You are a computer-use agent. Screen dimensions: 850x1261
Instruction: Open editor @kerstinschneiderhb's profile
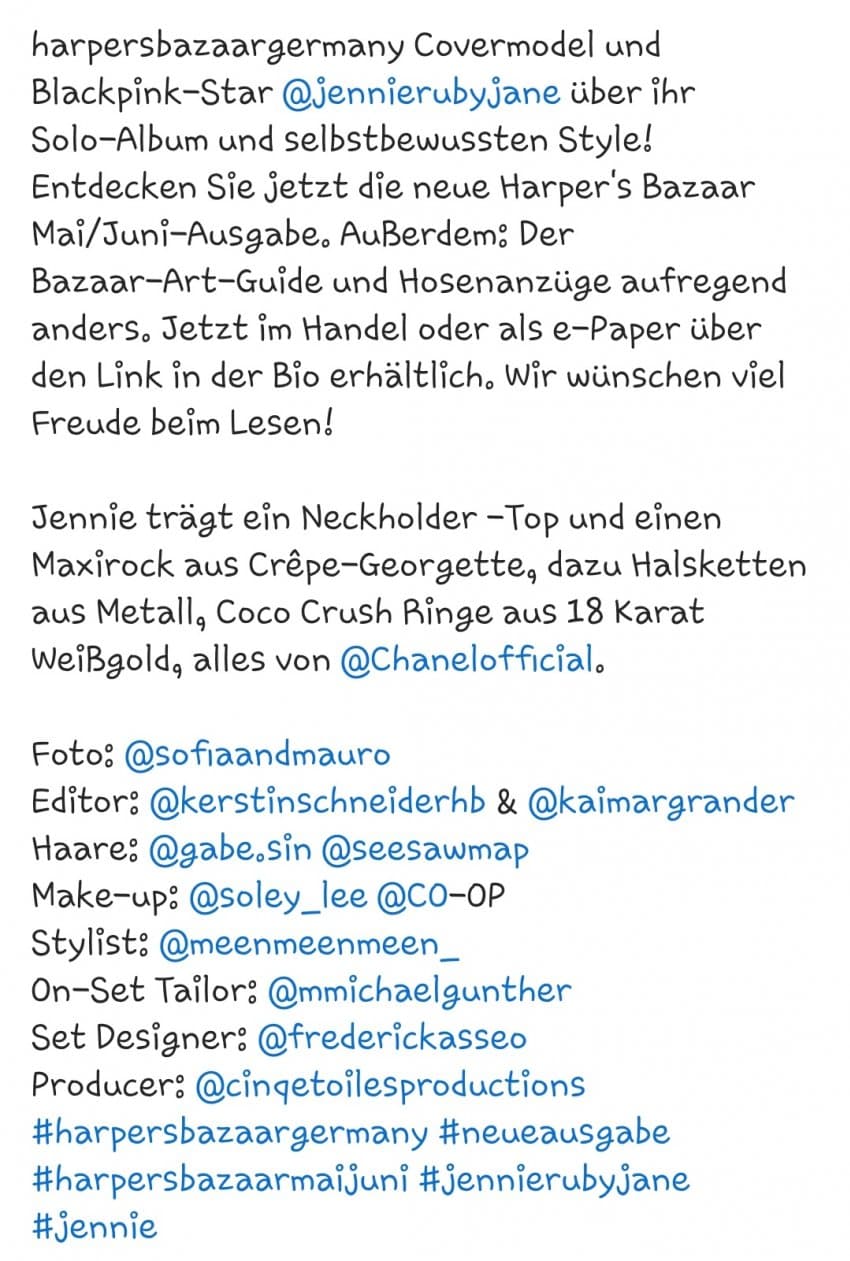pyautogui.click(x=316, y=801)
